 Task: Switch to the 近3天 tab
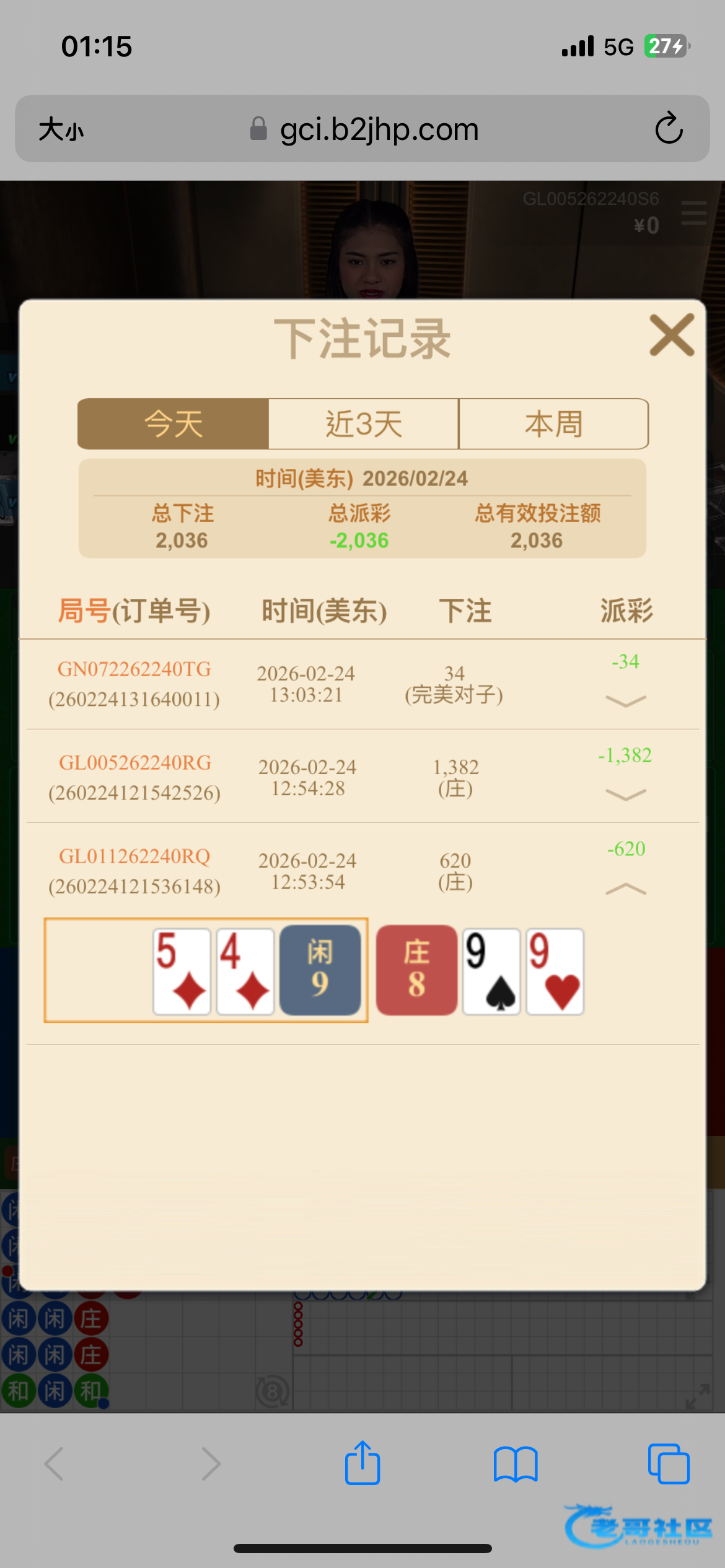coord(364,424)
